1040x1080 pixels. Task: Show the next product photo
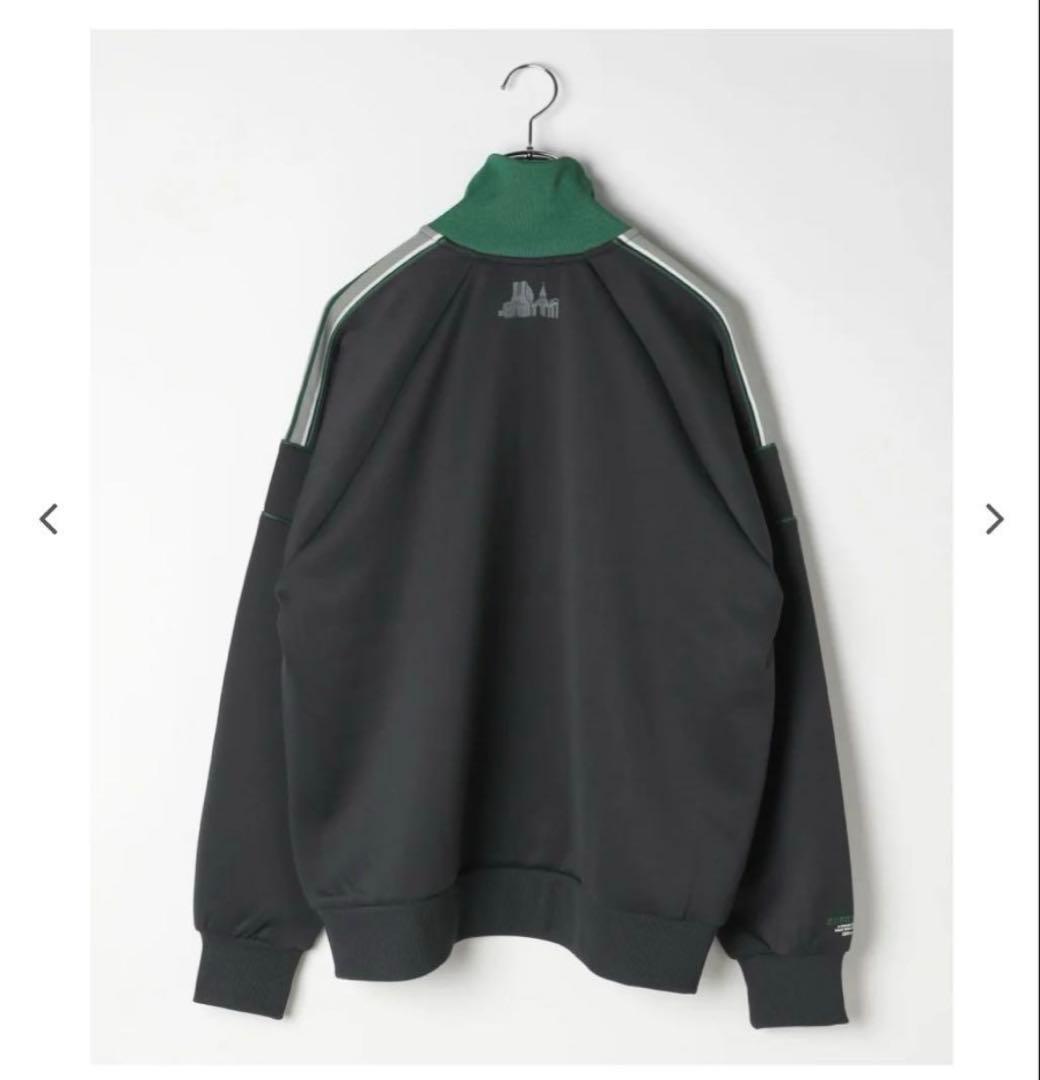tap(993, 518)
